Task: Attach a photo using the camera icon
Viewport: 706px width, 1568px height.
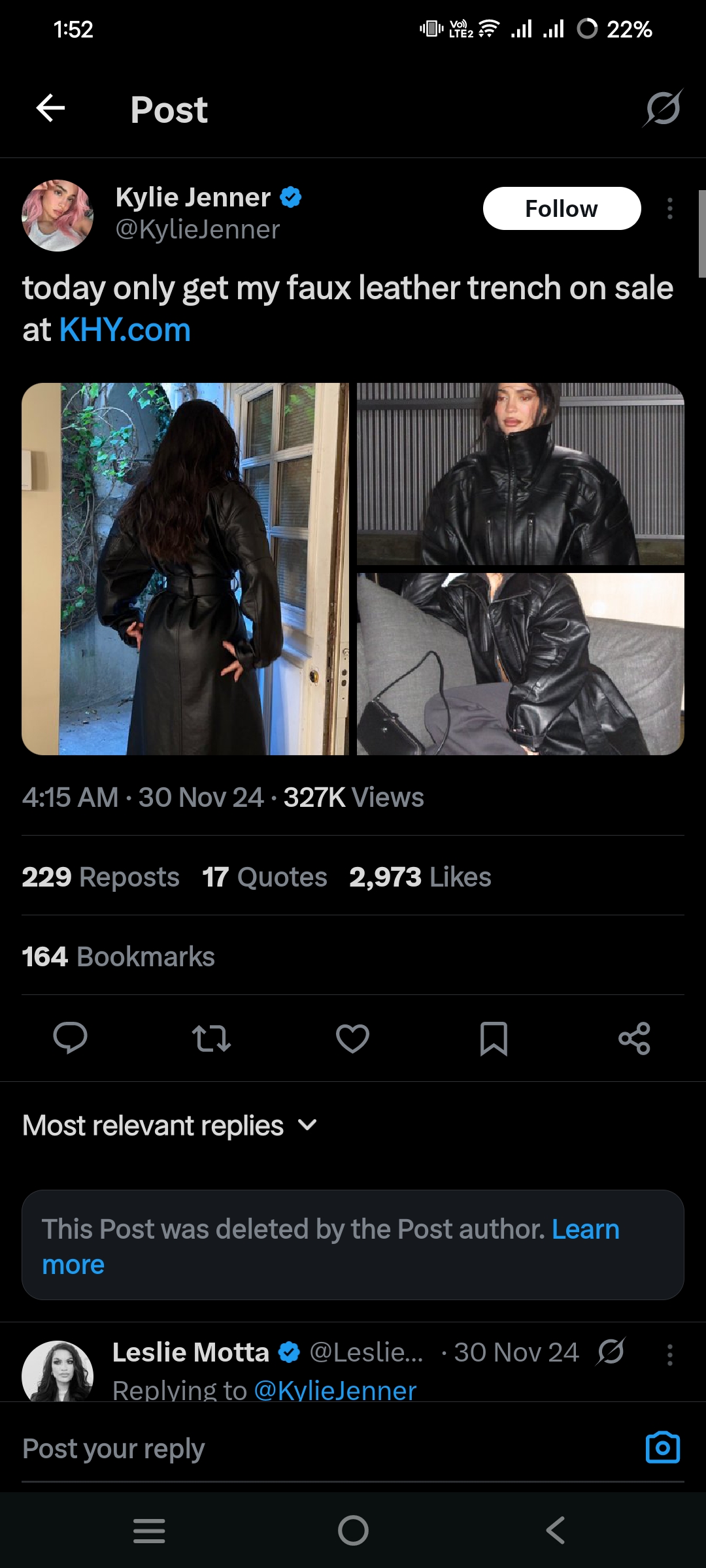Action: [x=662, y=1448]
